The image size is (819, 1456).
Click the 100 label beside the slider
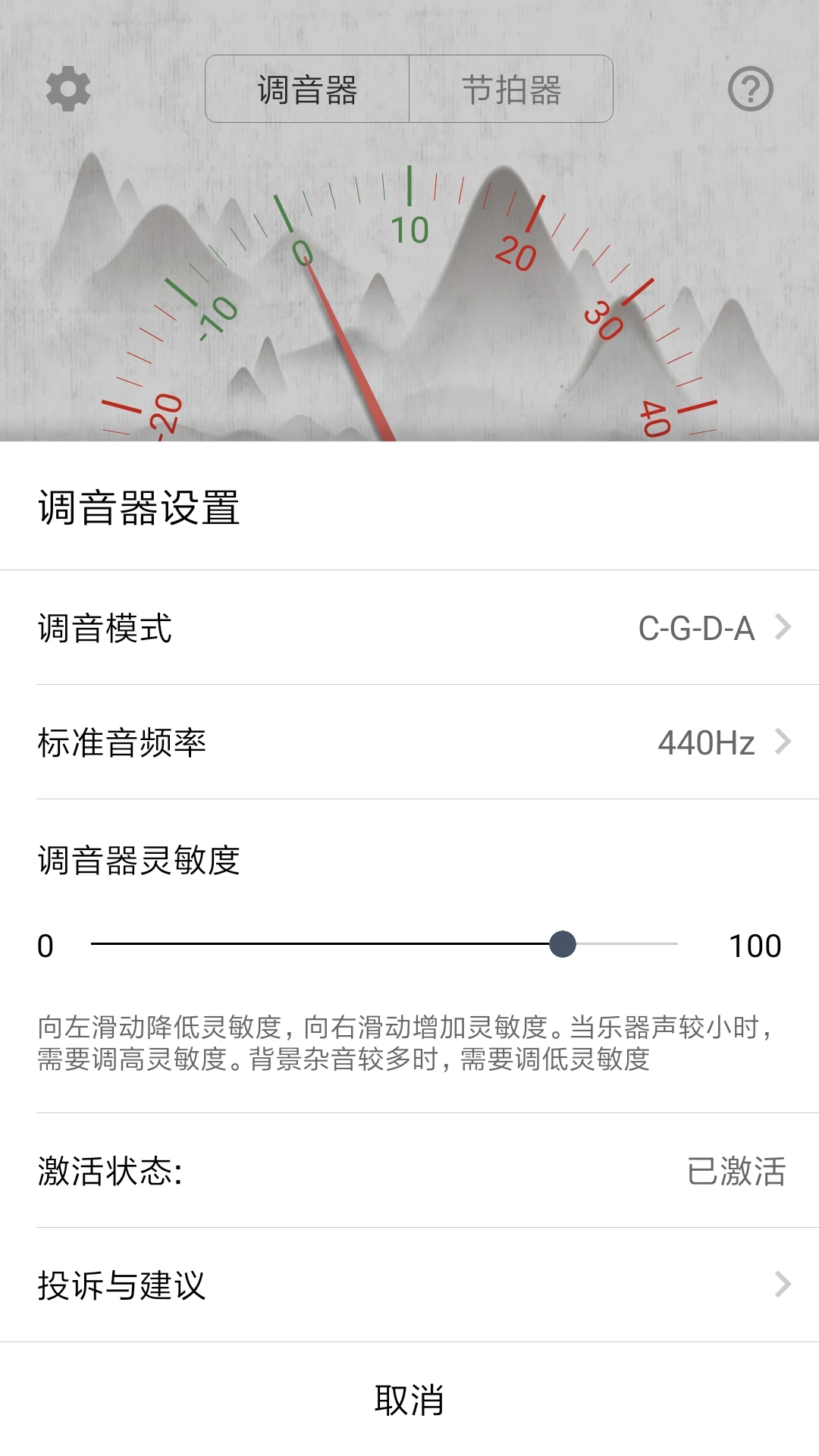point(756,945)
